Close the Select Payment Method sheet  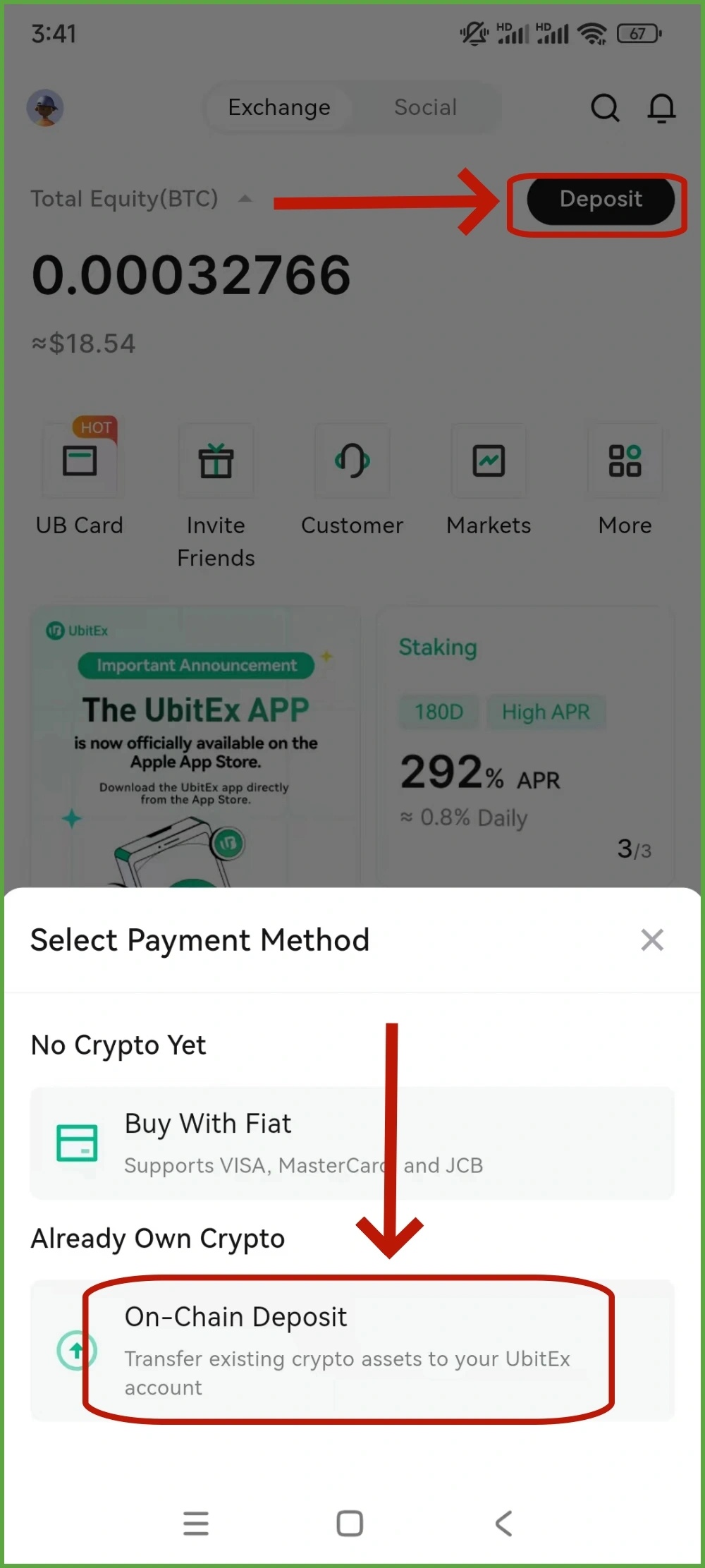[x=652, y=940]
